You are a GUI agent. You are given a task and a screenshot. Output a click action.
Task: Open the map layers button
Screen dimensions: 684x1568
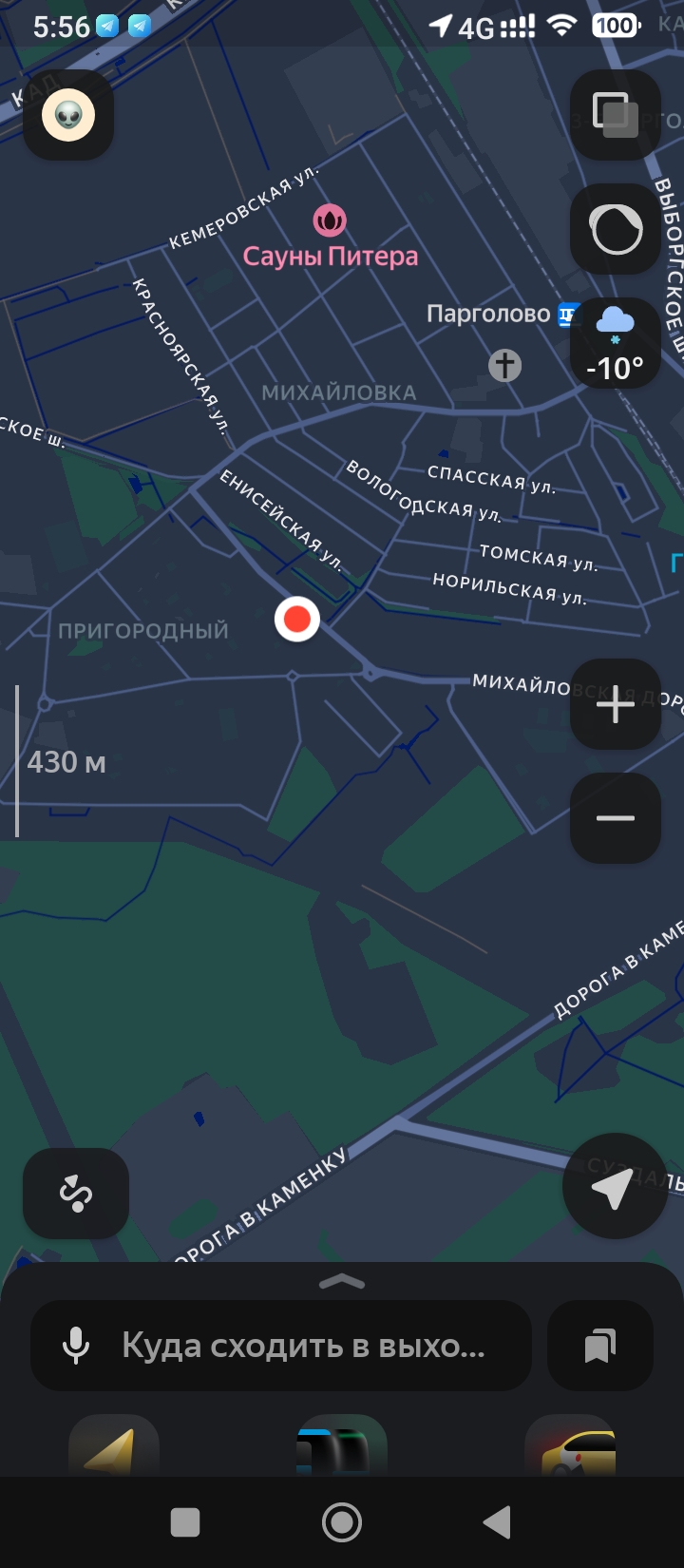click(615, 115)
